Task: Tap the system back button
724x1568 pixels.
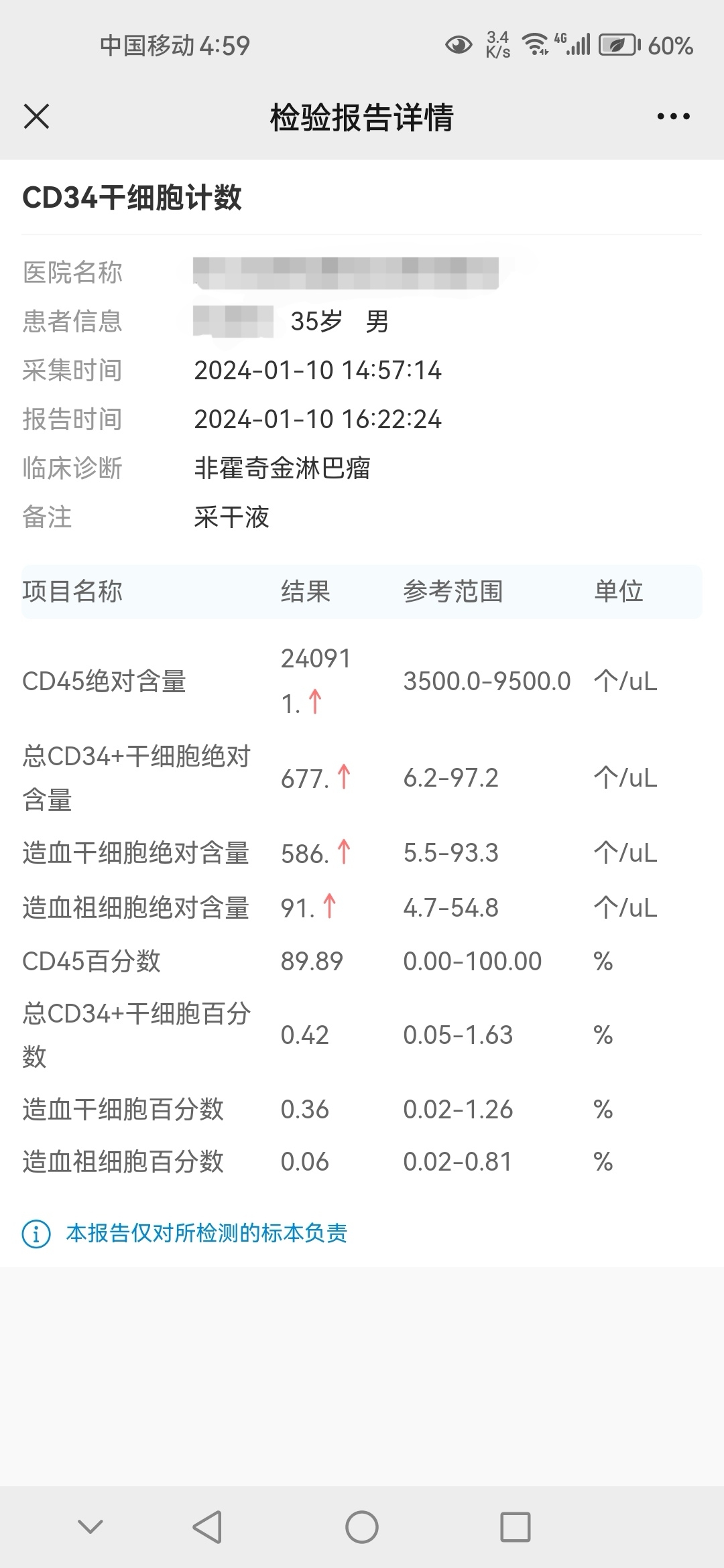Action: coord(207,1527)
